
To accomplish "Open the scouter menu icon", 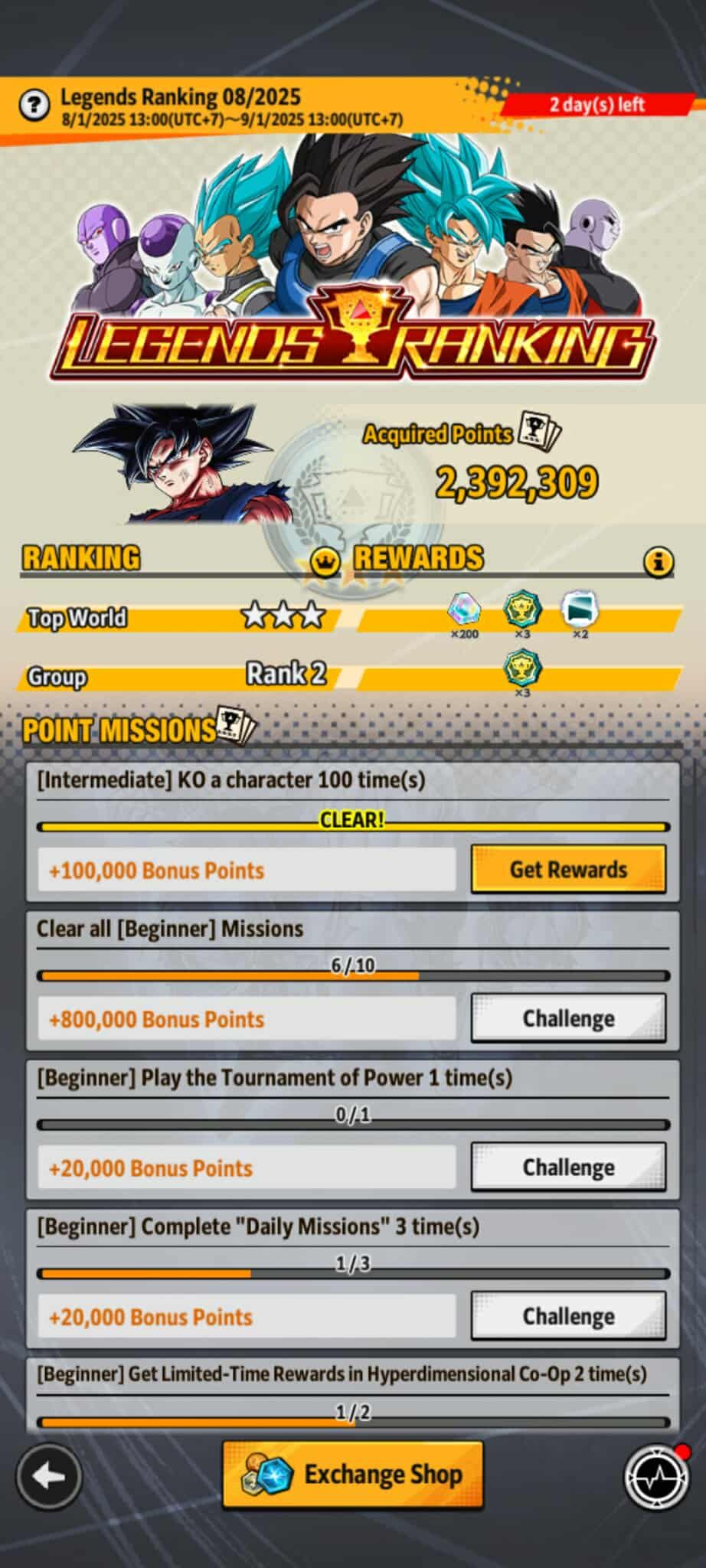I will coord(656,1478).
